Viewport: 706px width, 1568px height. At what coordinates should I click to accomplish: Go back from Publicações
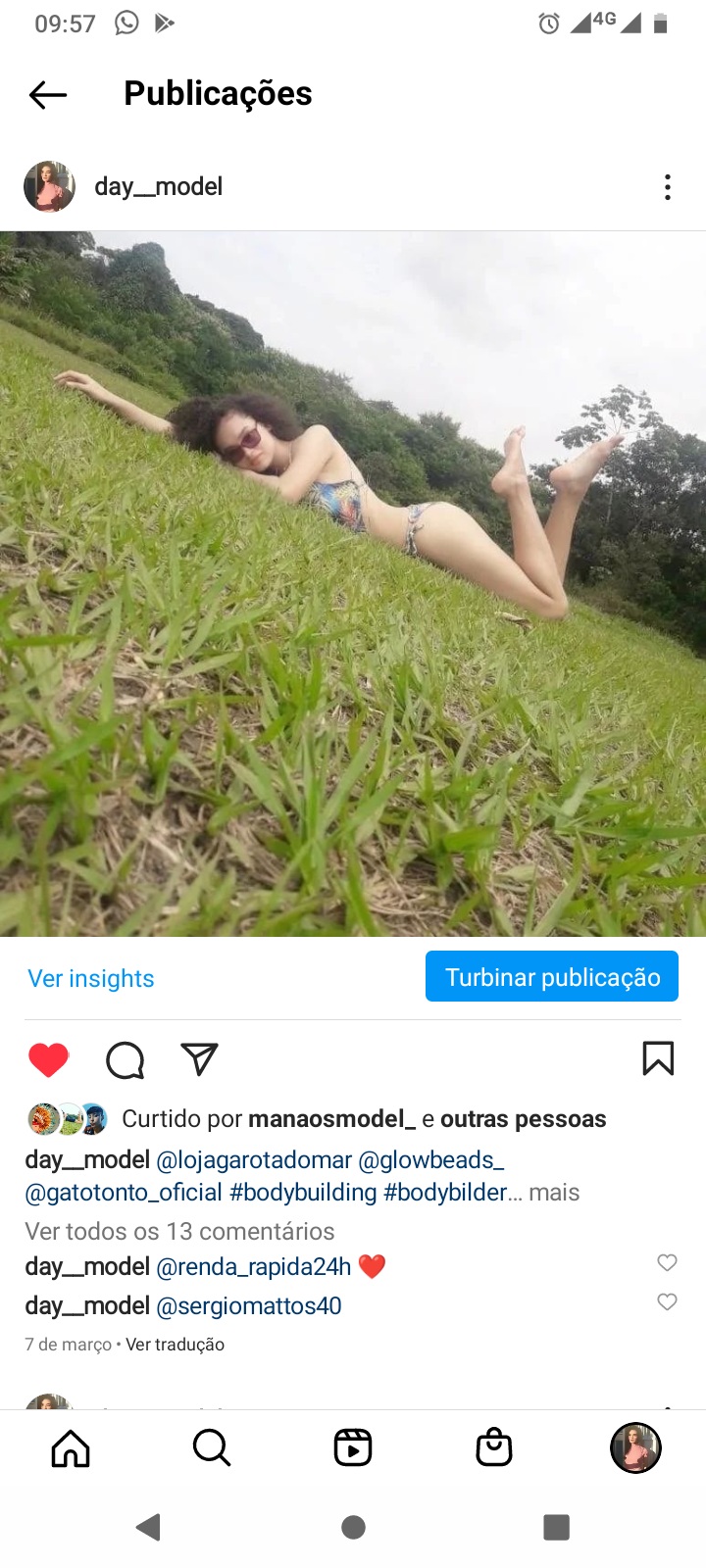48,94
